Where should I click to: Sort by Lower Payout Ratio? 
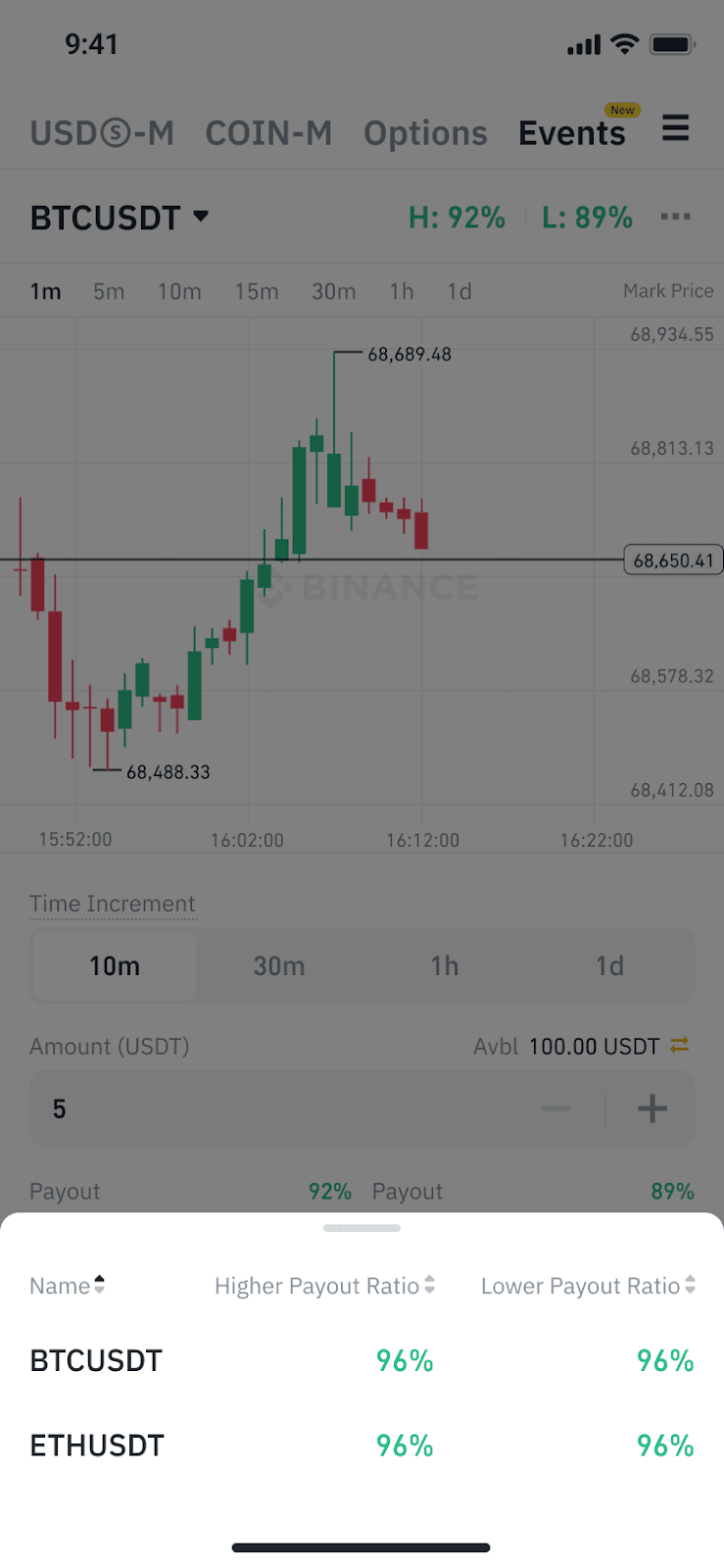point(588,1285)
